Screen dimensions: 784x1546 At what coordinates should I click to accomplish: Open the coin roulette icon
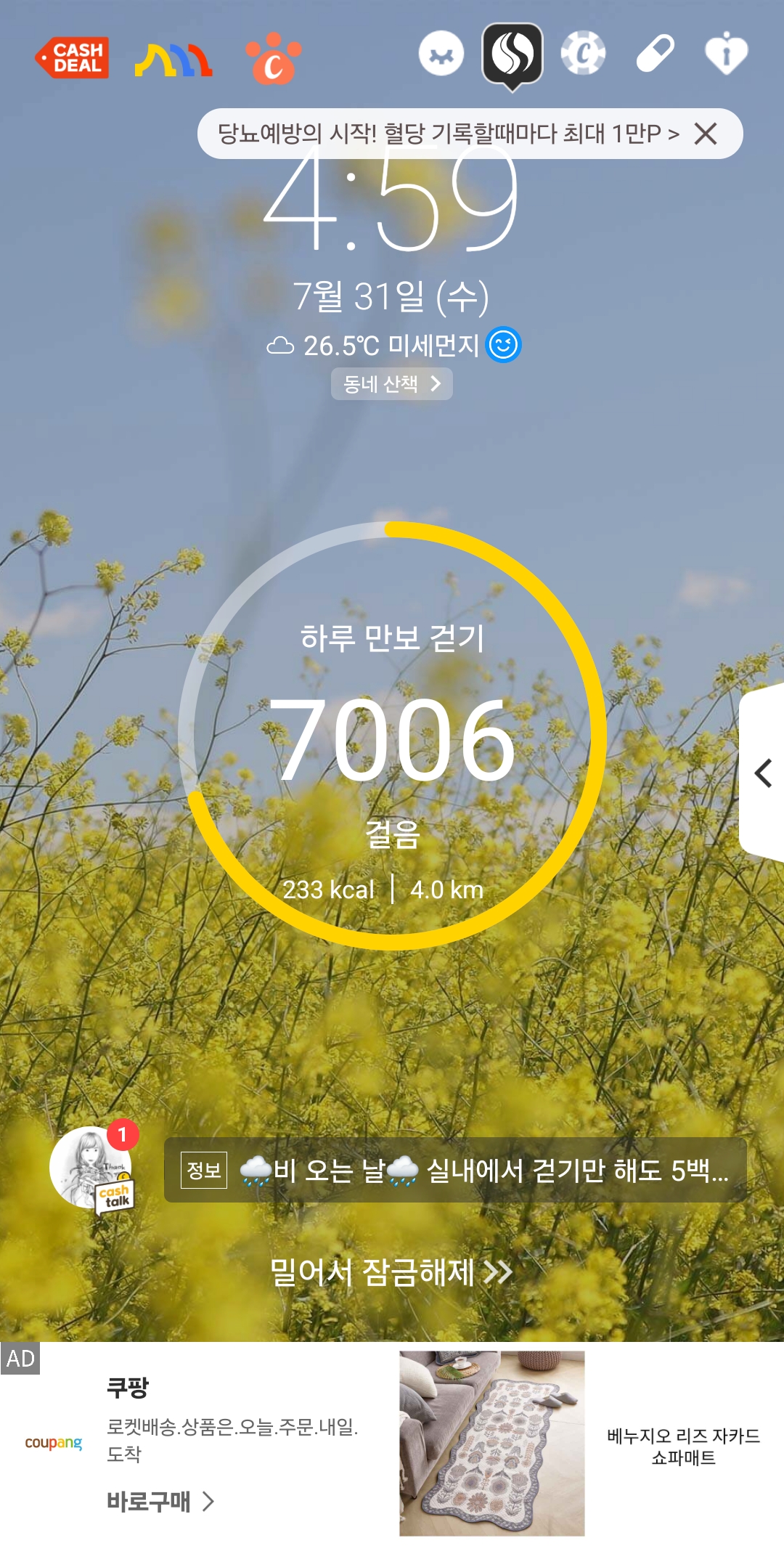[583, 53]
